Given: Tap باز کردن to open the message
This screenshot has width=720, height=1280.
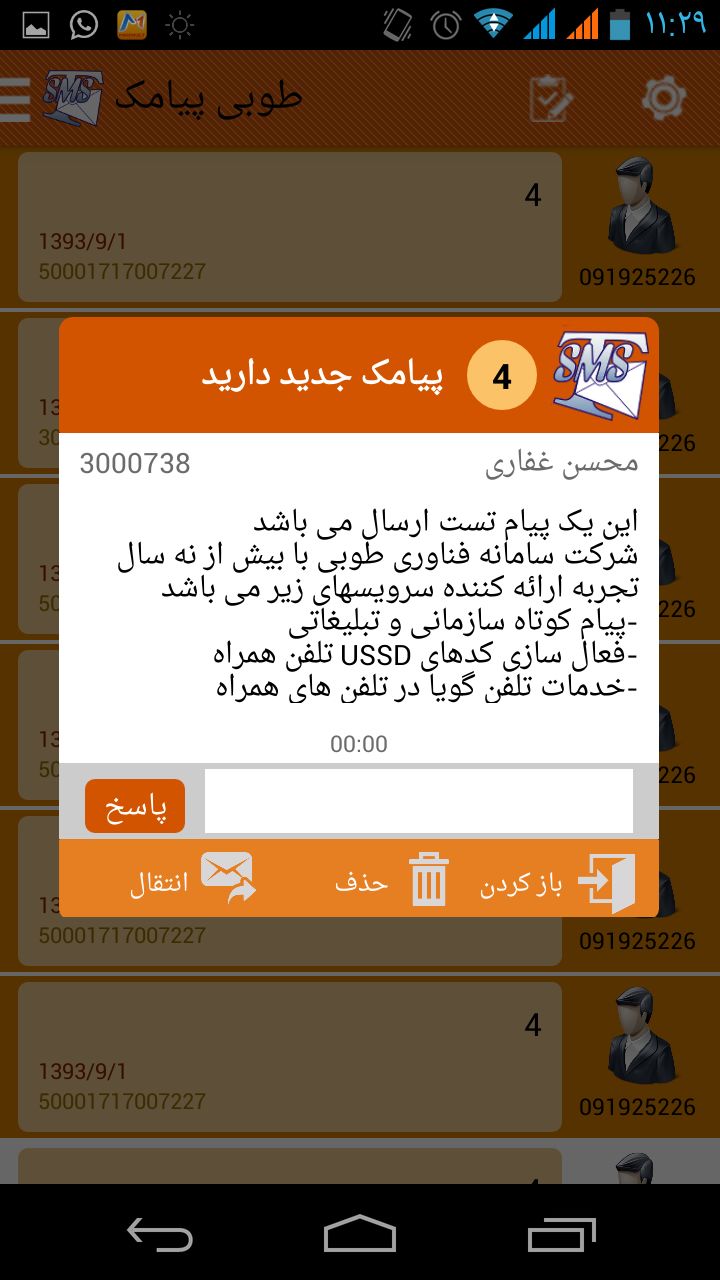Looking at the screenshot, I should pos(558,882).
